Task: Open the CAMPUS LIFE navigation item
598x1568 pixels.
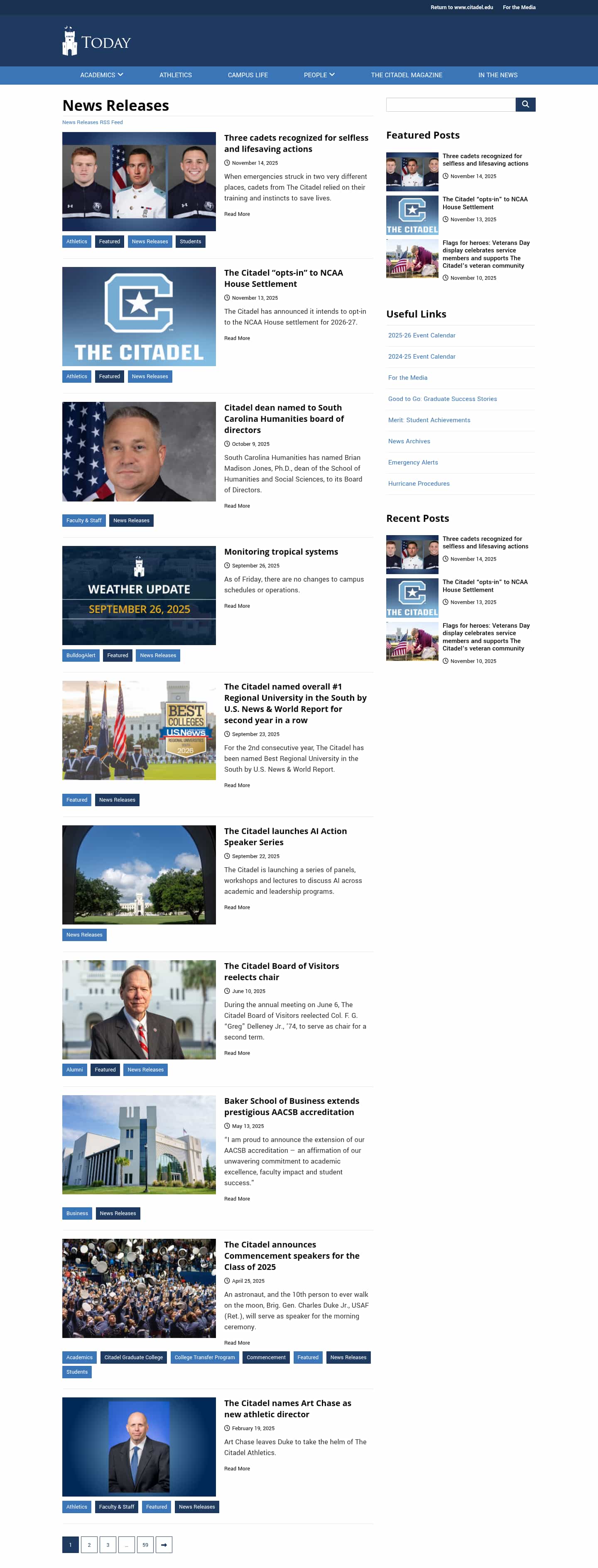Action: (x=247, y=74)
